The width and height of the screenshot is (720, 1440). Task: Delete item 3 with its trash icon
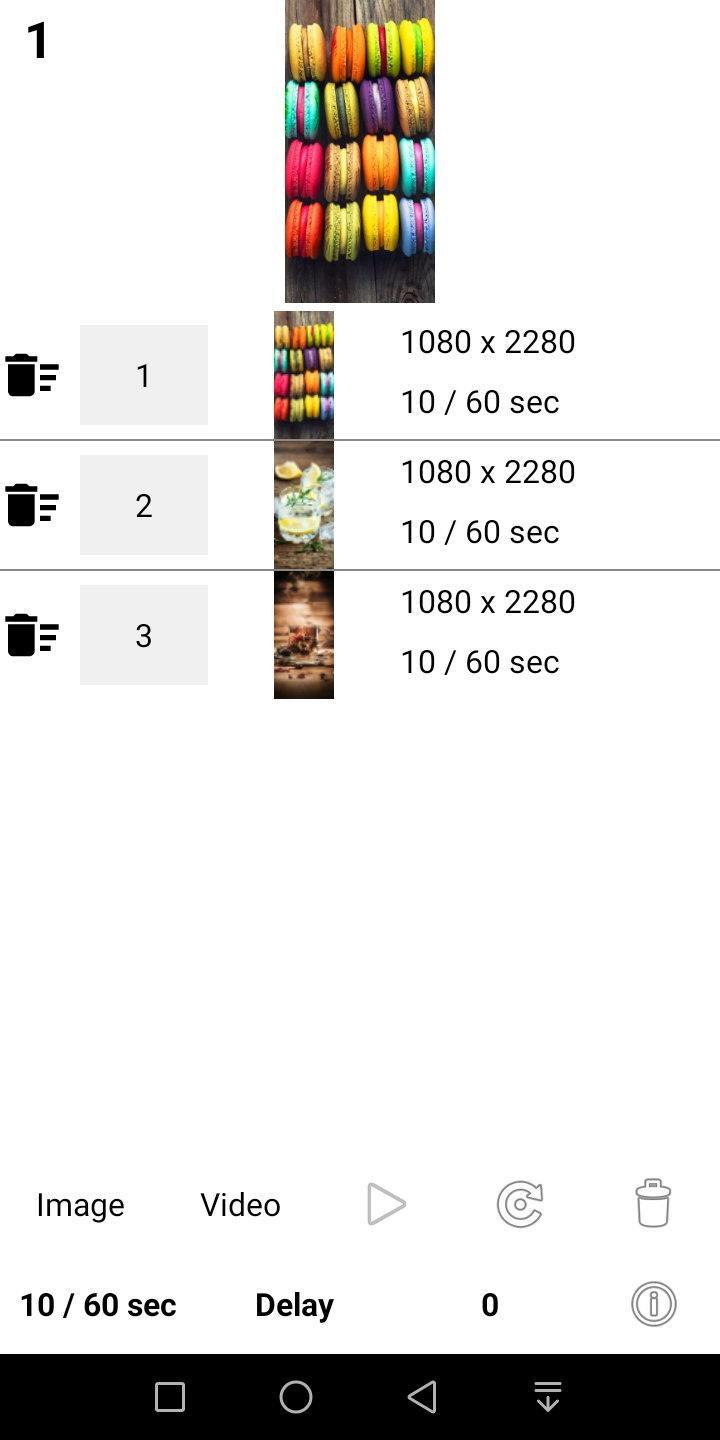32,635
